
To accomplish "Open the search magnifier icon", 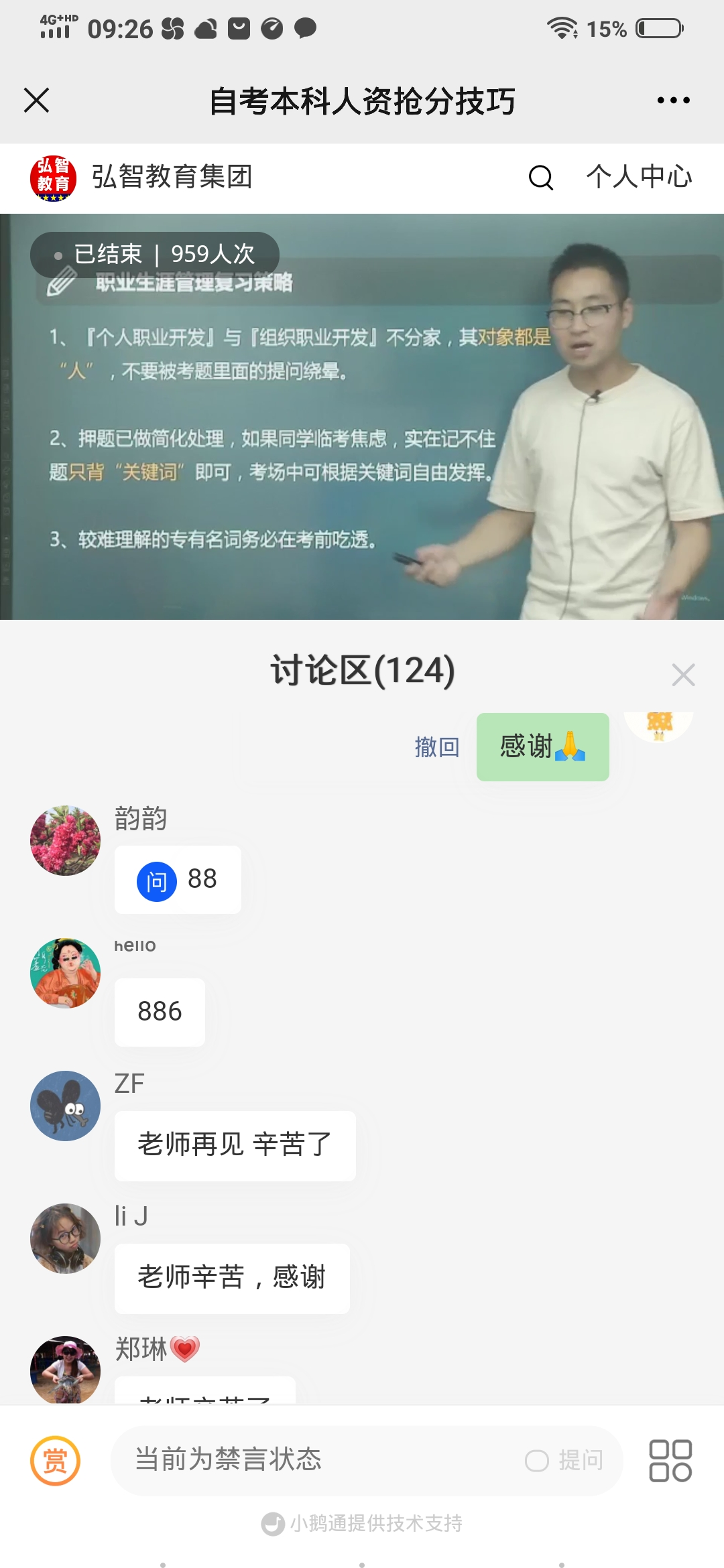I will 540,178.
